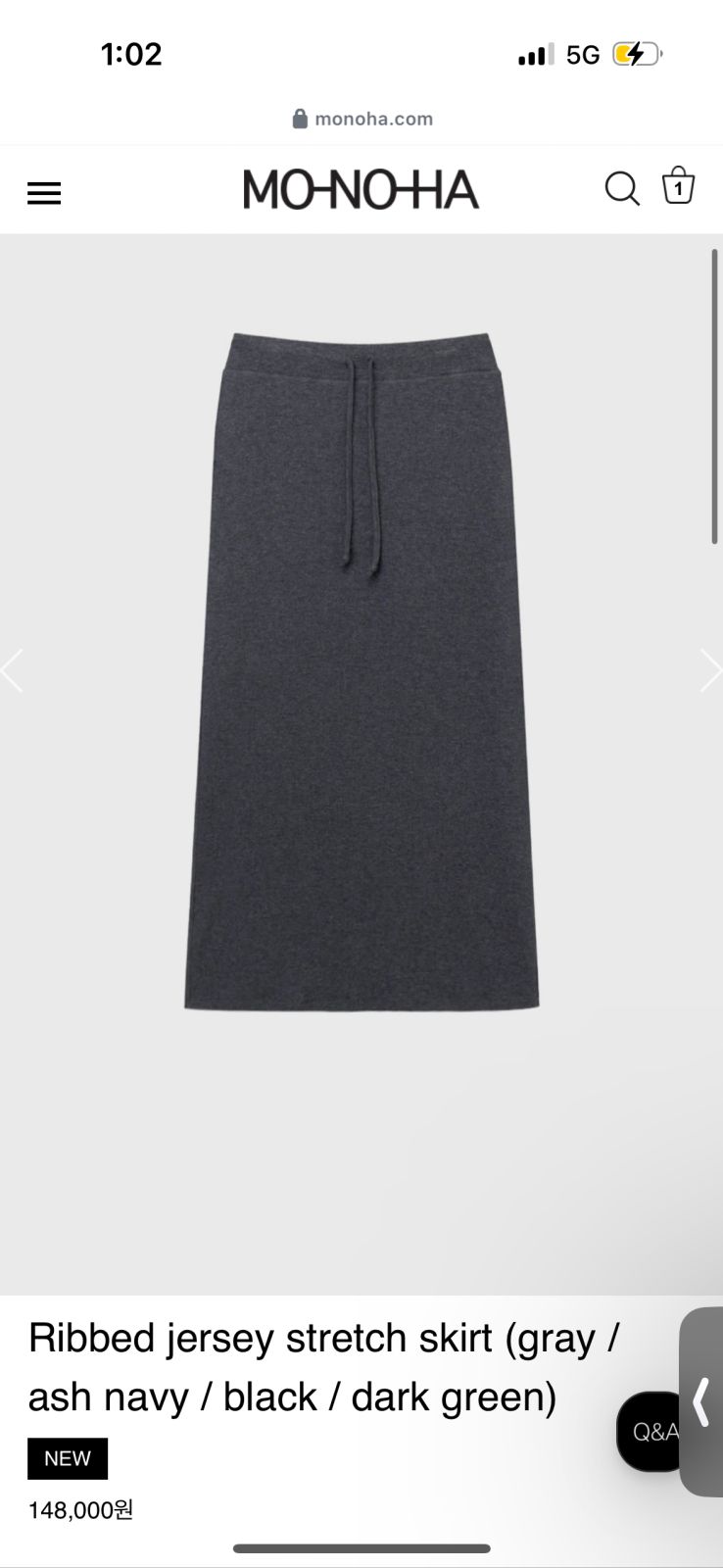Show the next product image
The image size is (723, 1568).
709,671
